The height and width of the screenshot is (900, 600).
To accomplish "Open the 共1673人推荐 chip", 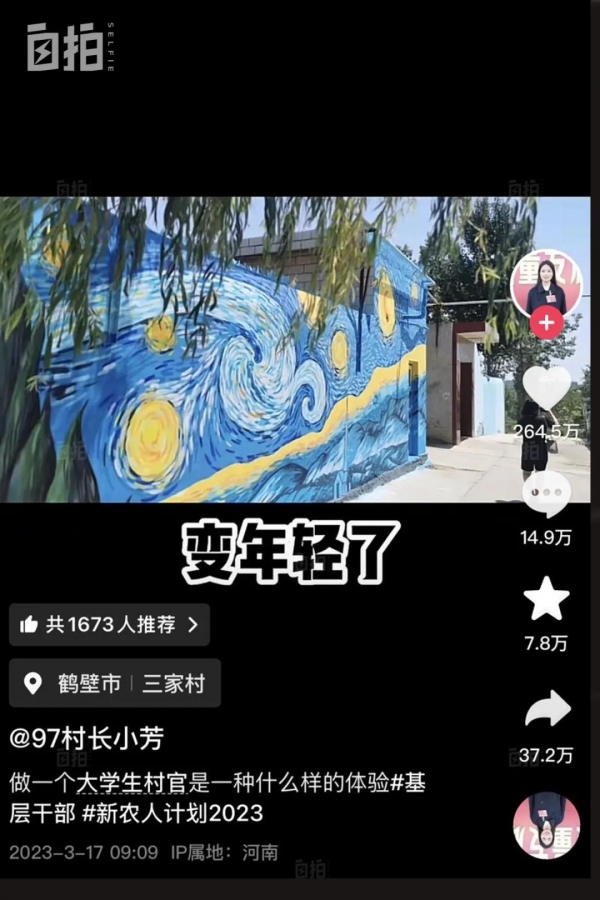I will pyautogui.click(x=109, y=625).
